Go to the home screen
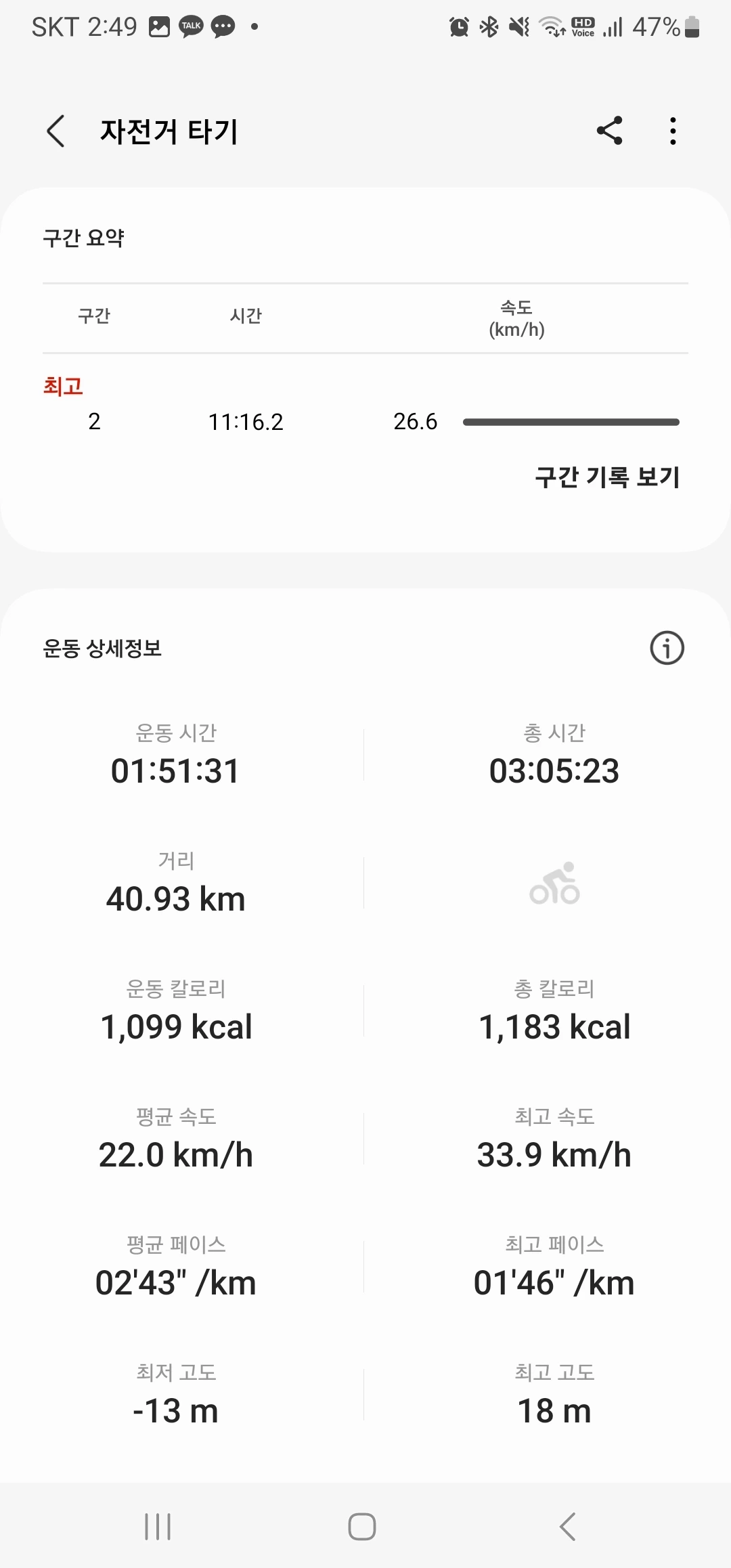Image resolution: width=731 pixels, height=1568 pixels. 362,1527
